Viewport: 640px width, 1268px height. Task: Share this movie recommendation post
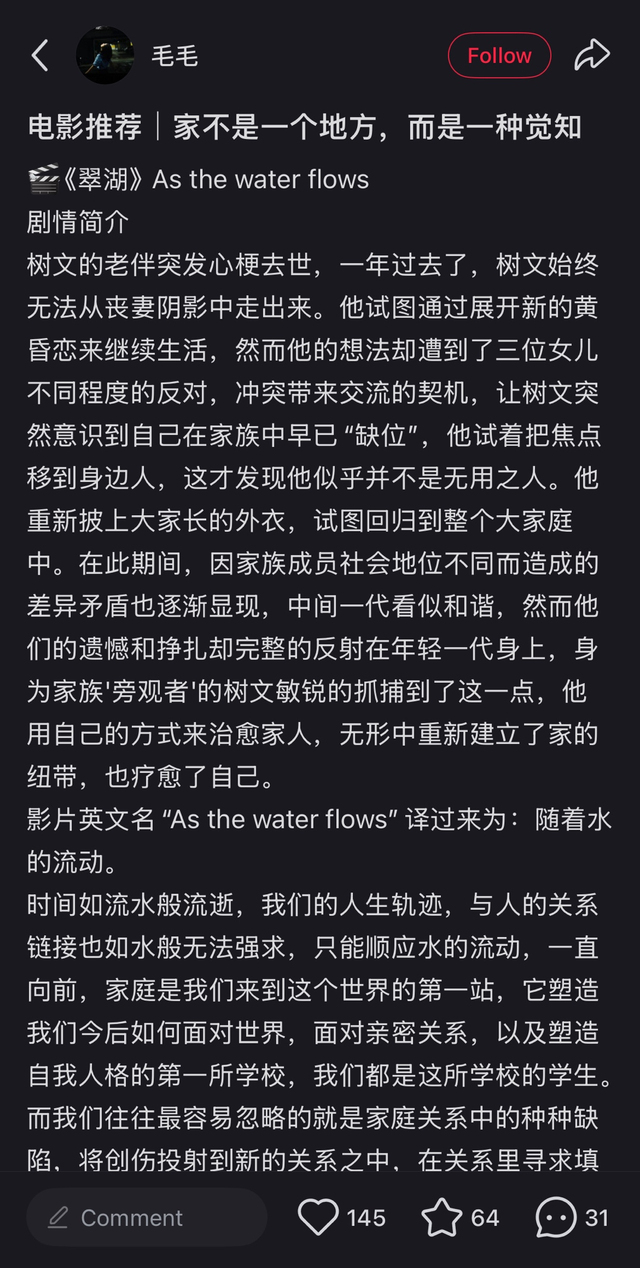click(x=592, y=56)
